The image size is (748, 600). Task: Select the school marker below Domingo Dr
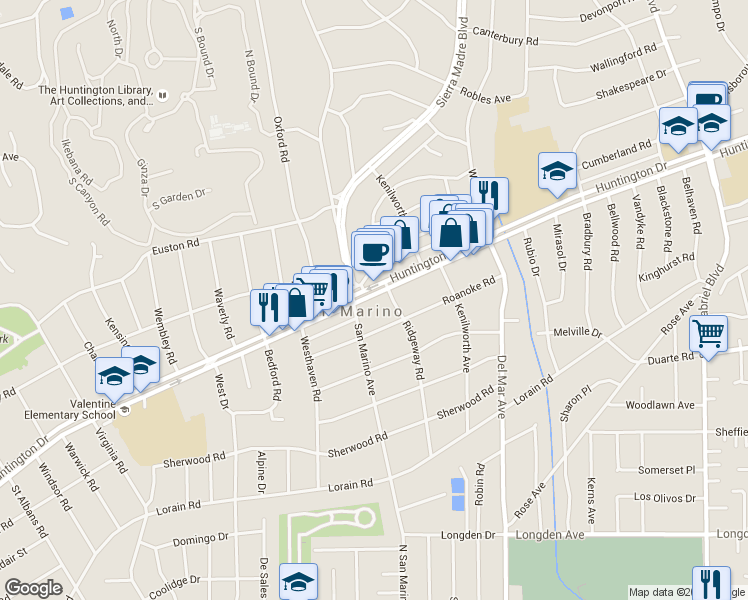point(298,583)
